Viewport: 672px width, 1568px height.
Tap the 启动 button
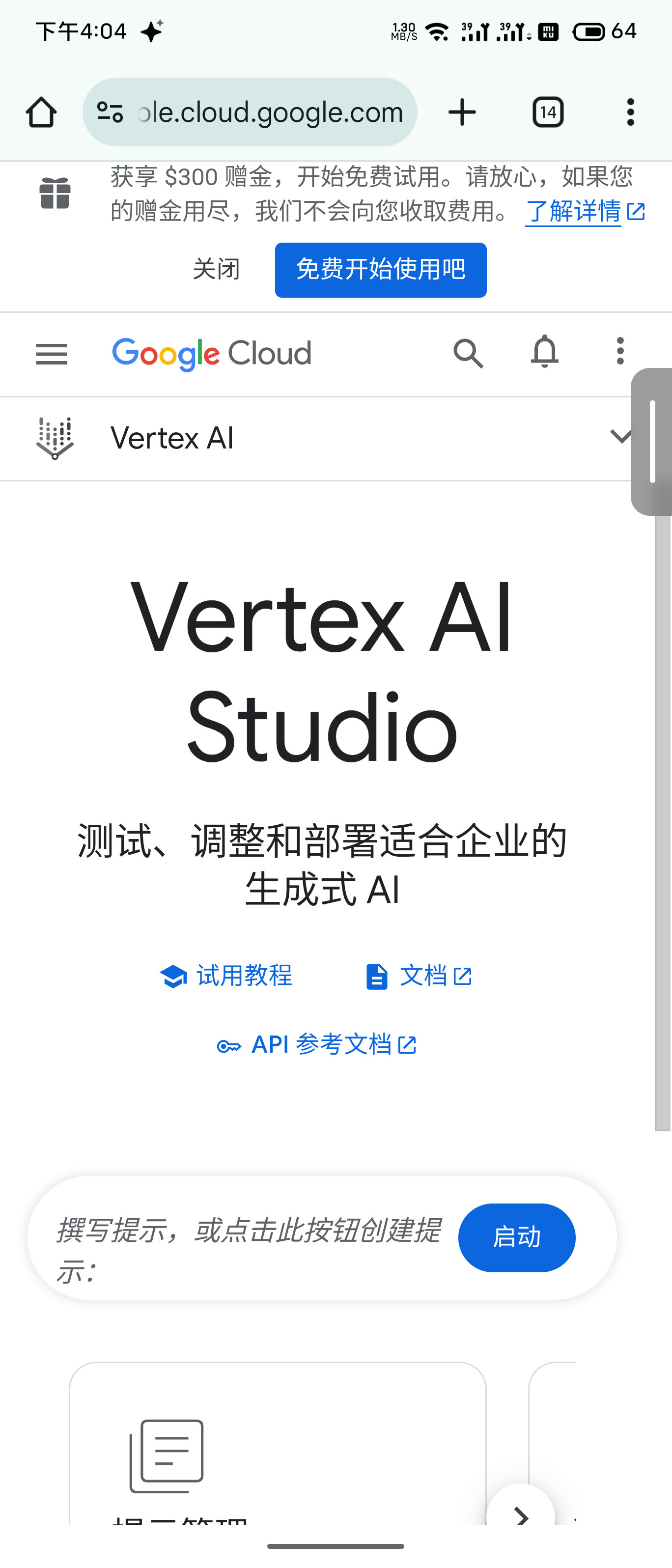coord(516,1237)
